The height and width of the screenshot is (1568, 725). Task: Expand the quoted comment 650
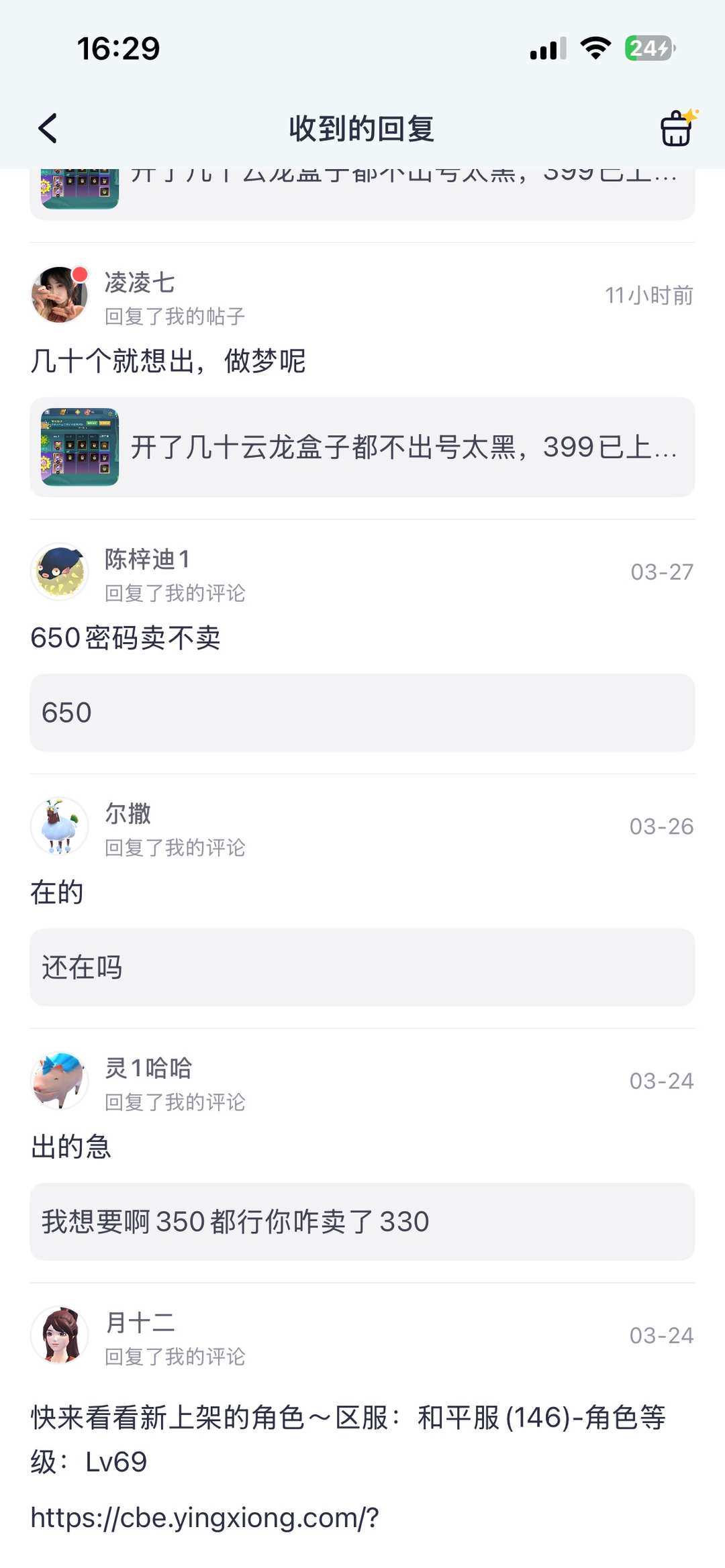coord(362,713)
